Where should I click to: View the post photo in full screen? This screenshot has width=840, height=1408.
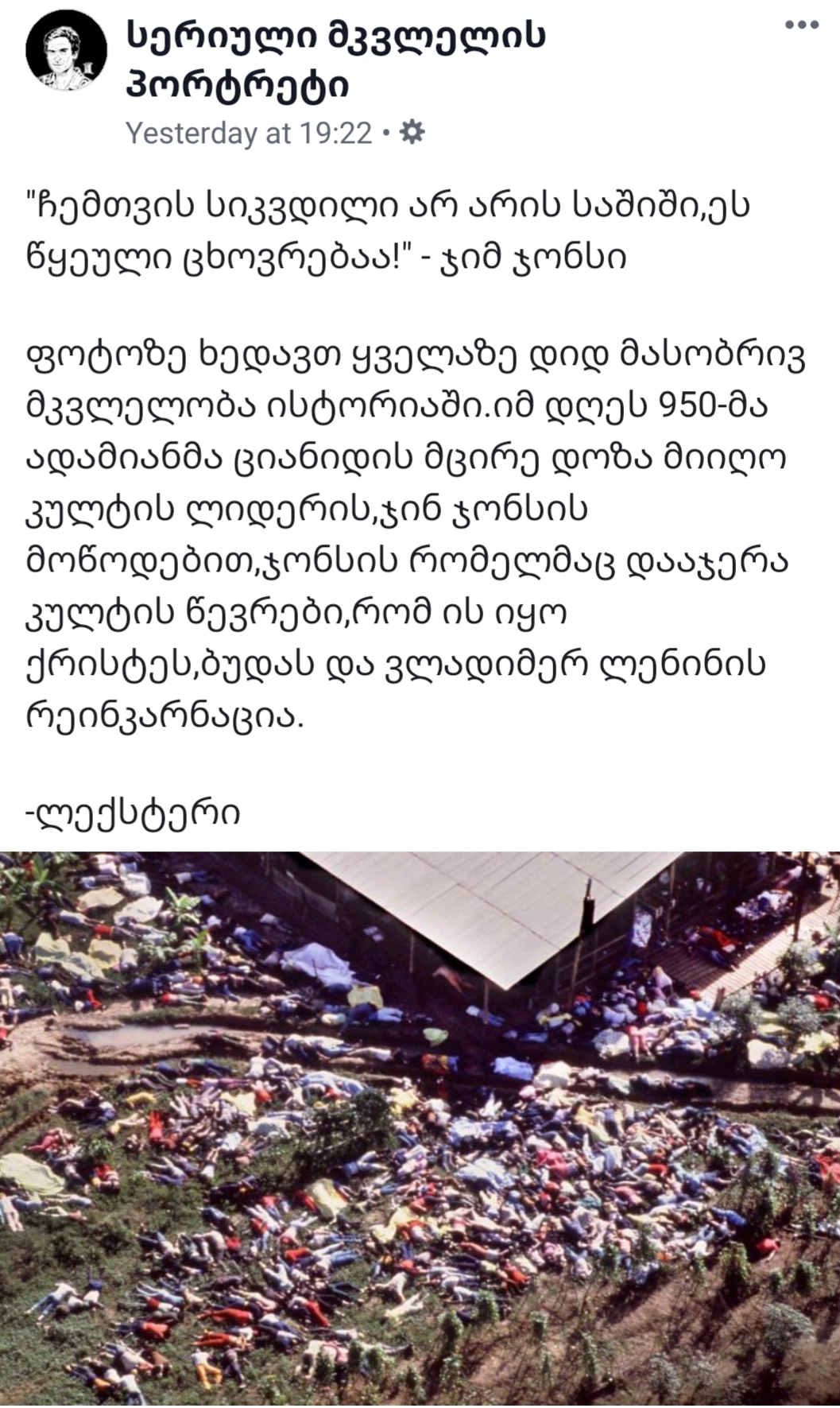point(420,1128)
